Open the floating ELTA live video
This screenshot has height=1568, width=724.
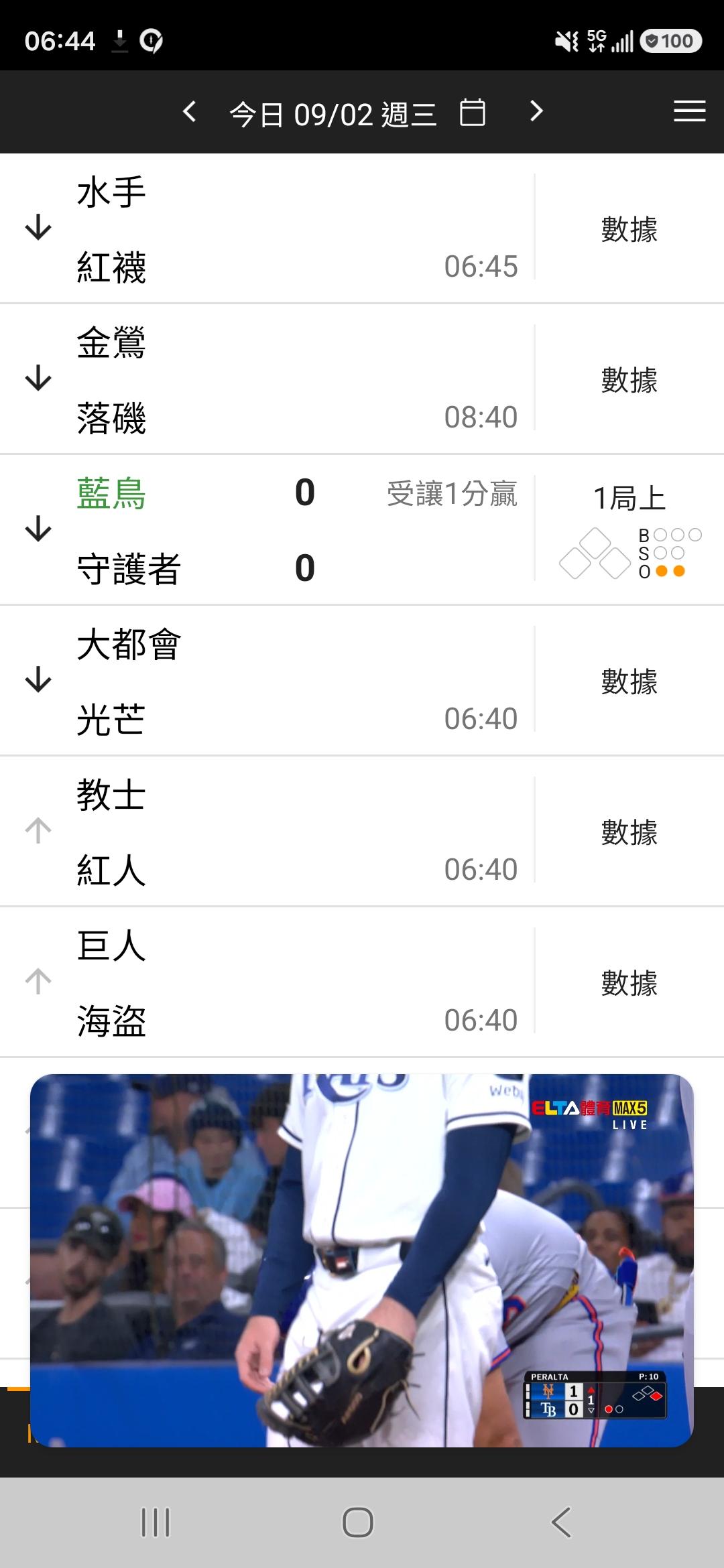[362, 1260]
